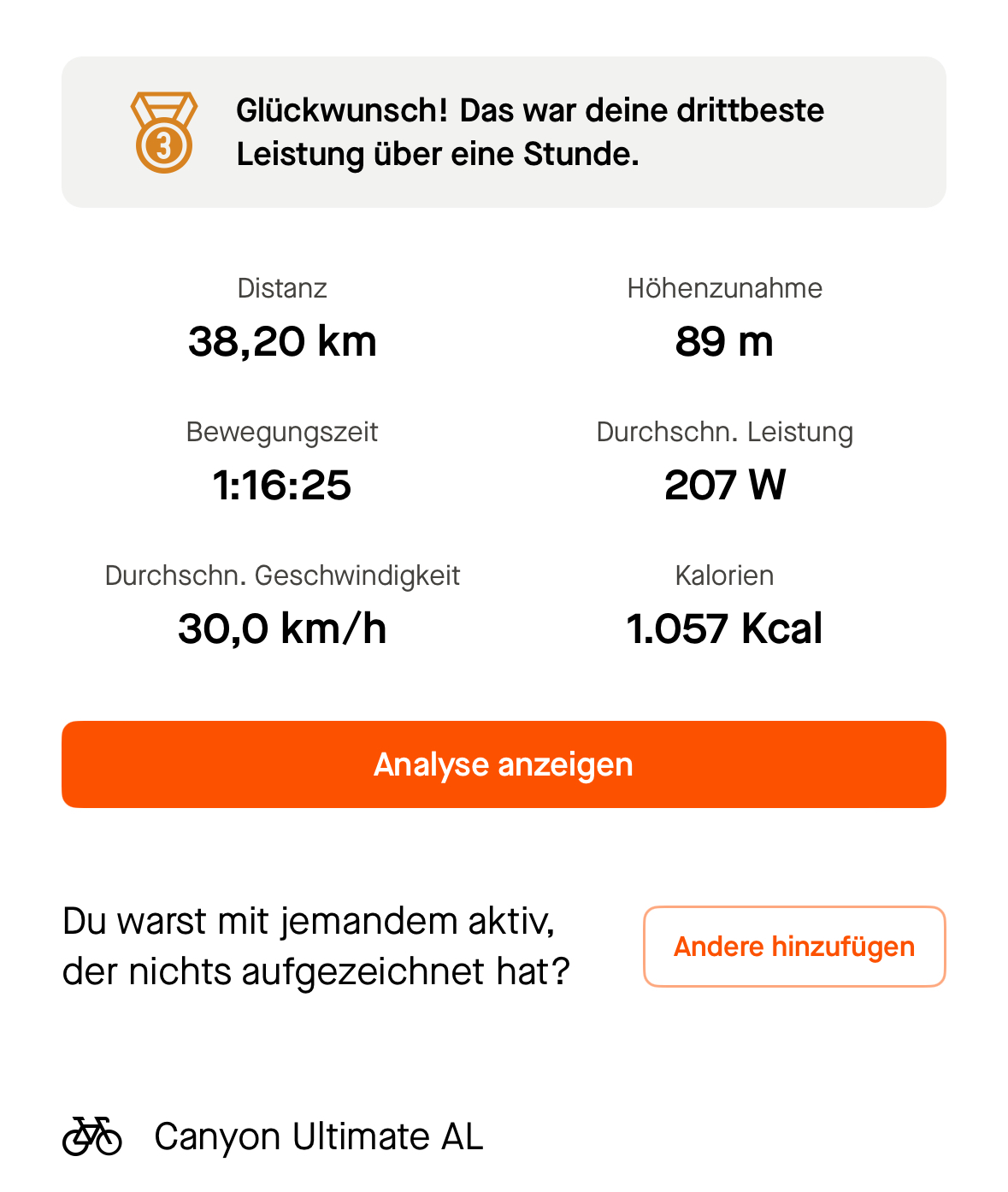Open the drittbeste Leistung achievement card
Image resolution: width=1008 pixels, height=1192 pixels.
(504, 133)
